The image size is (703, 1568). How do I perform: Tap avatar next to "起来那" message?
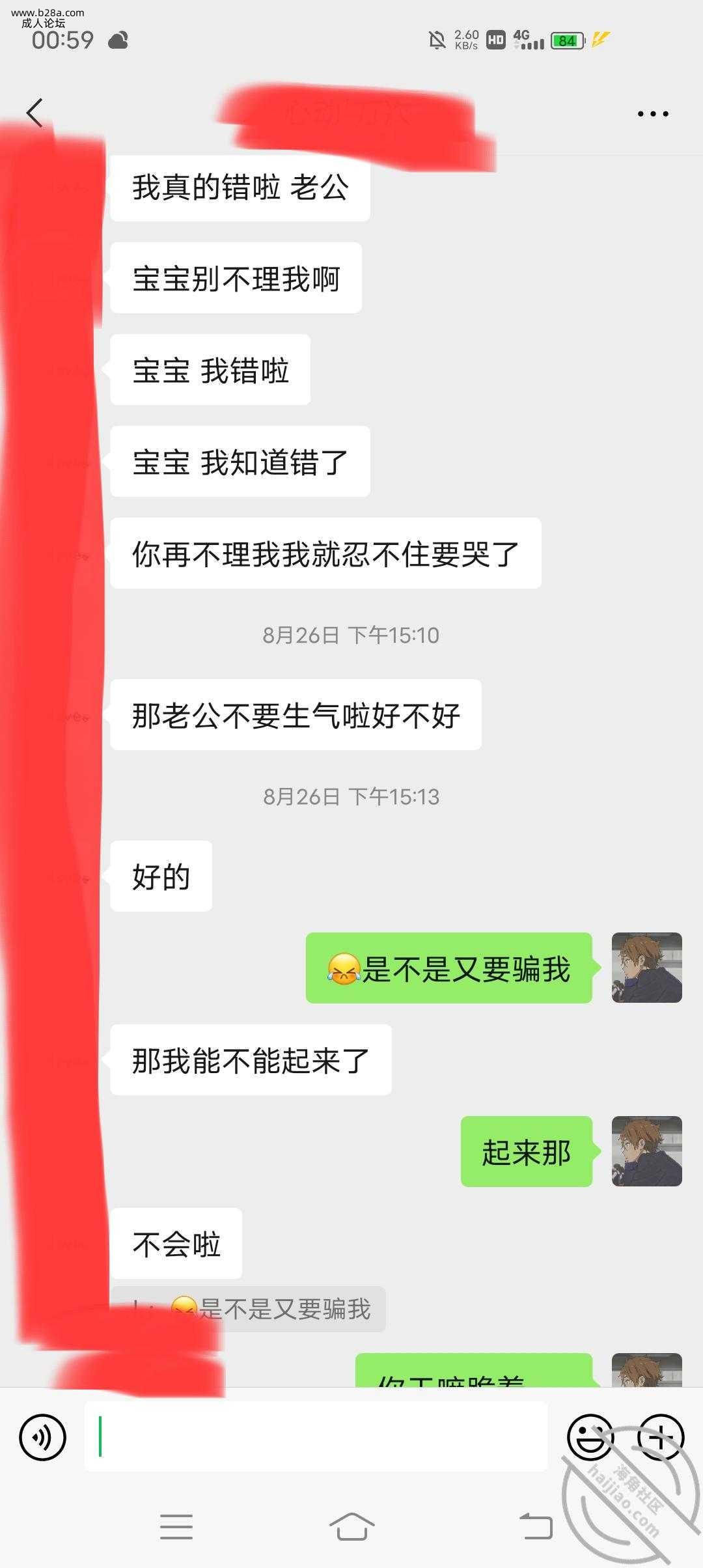coord(646,1151)
